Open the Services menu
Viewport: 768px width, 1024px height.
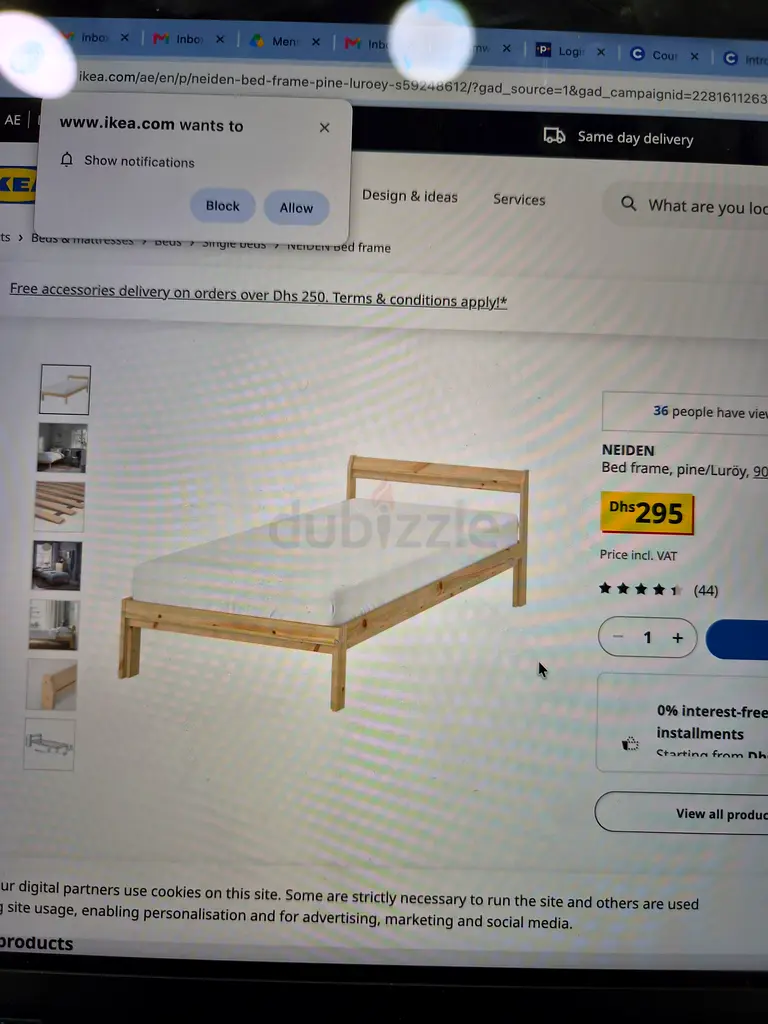coord(519,199)
